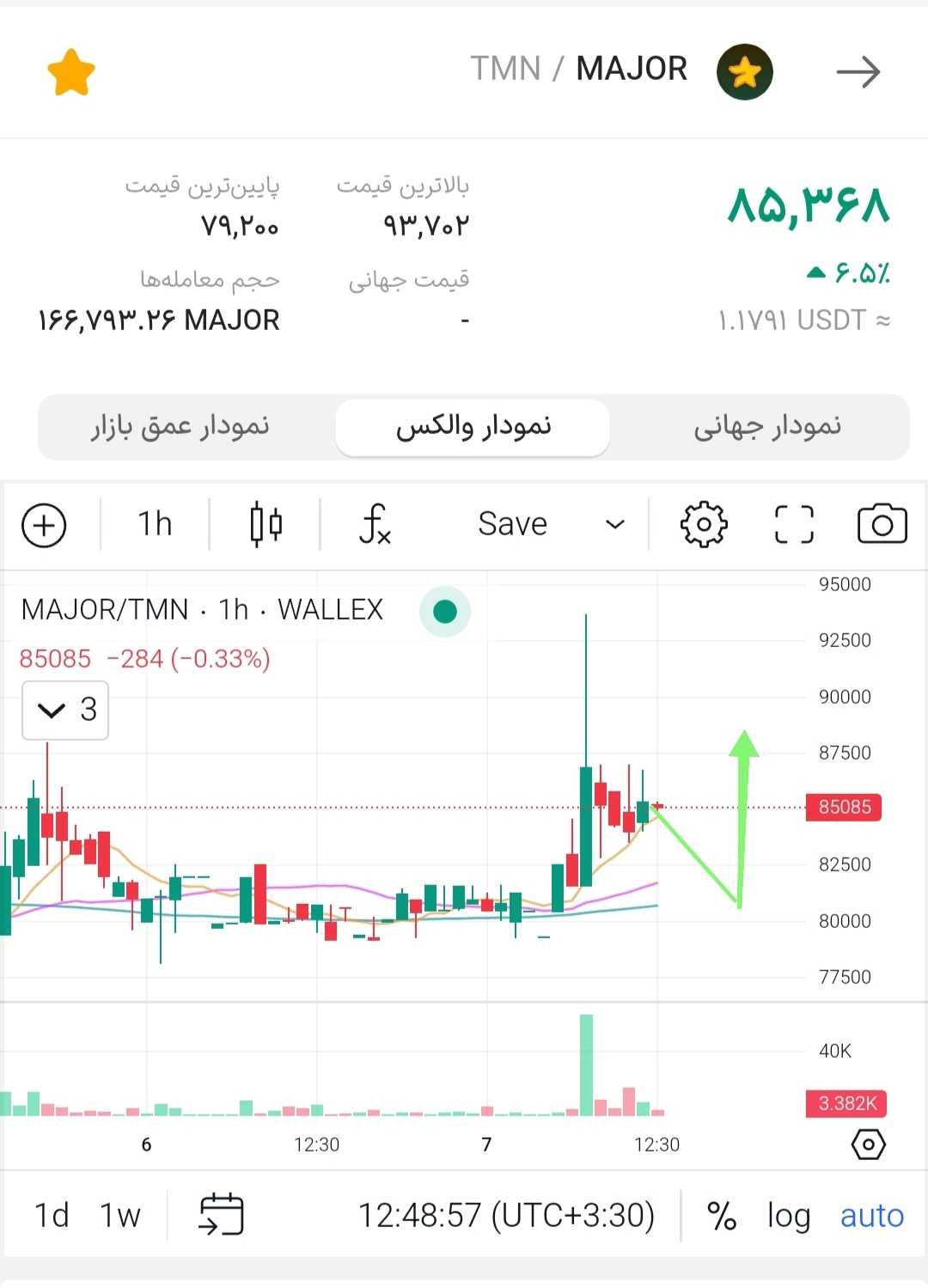Set the date range to 1d
The image size is (928, 1288).
(52, 1216)
